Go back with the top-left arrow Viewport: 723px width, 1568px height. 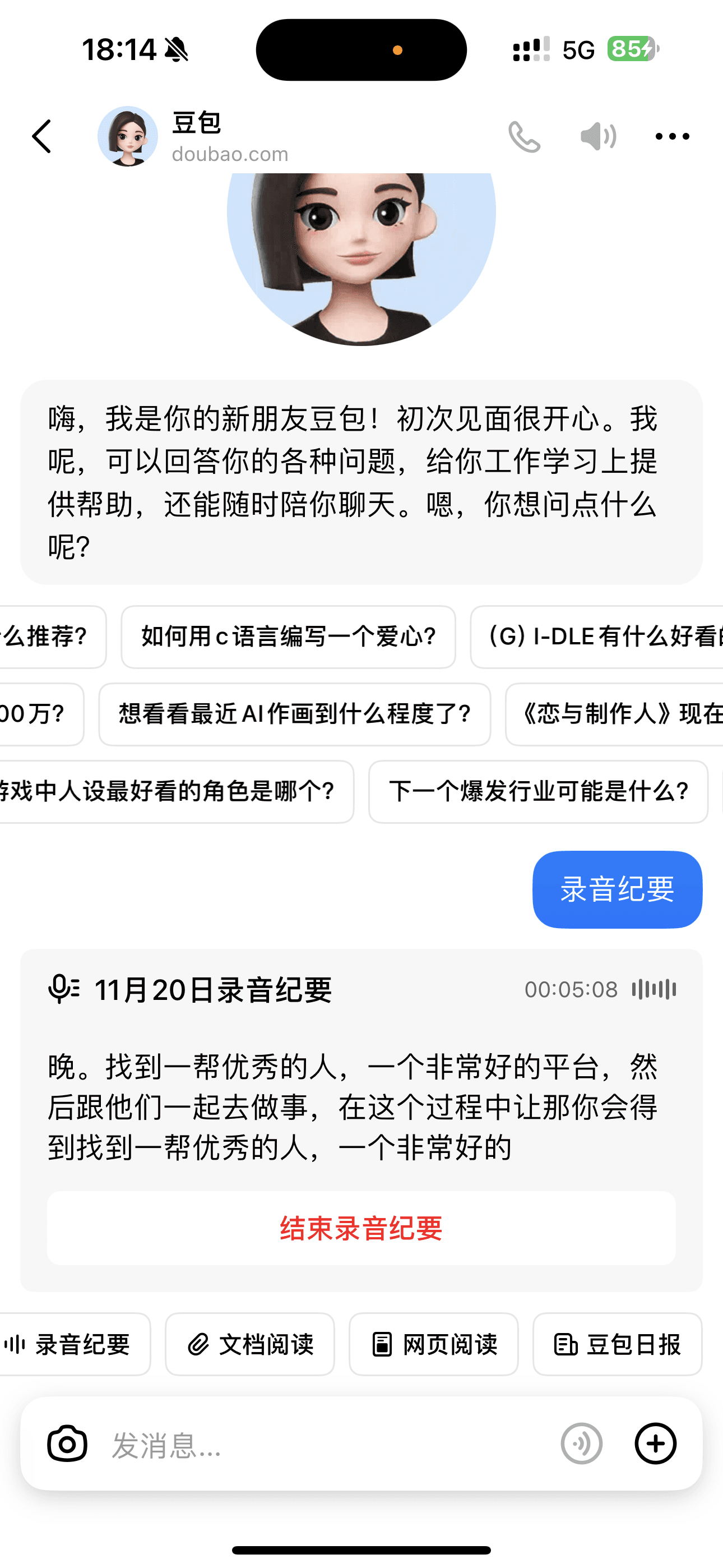pyautogui.click(x=41, y=136)
